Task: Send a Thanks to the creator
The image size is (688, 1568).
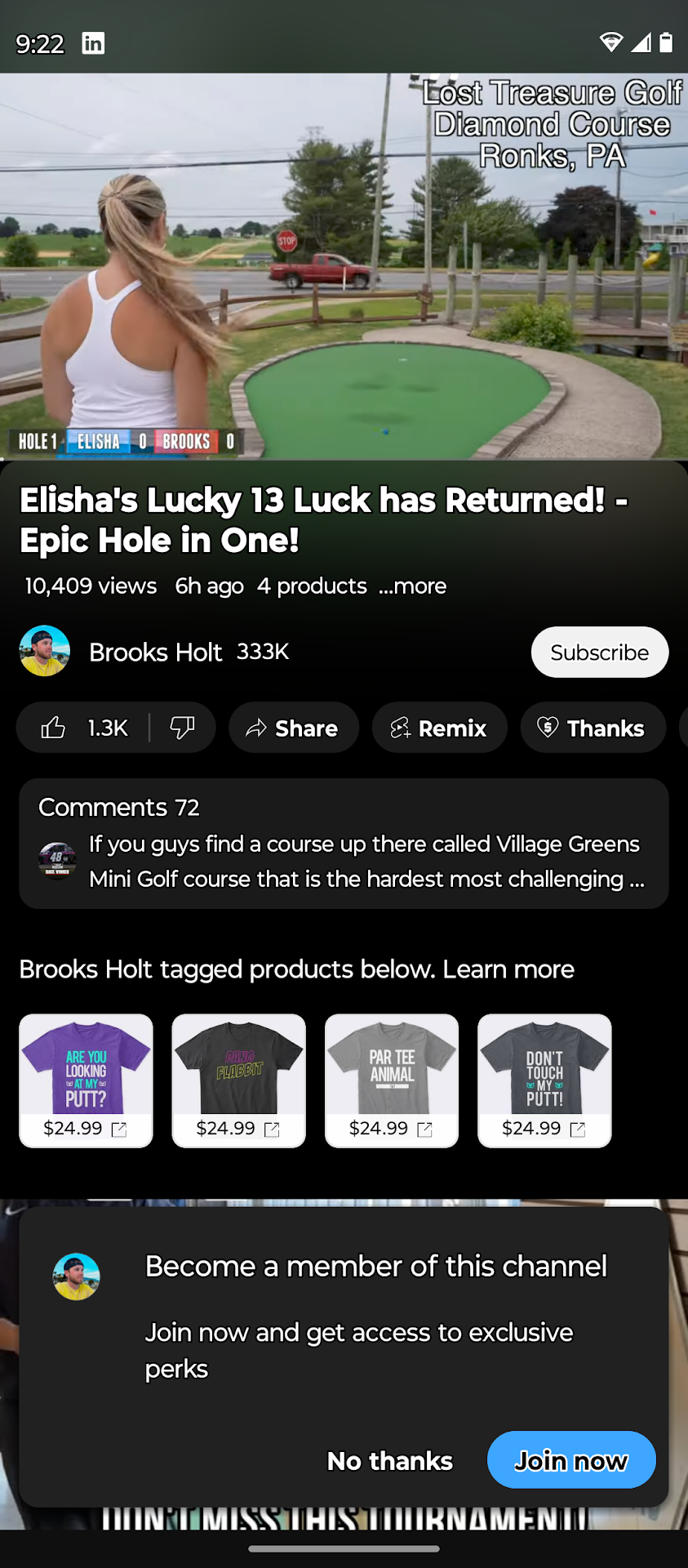Action: click(593, 728)
